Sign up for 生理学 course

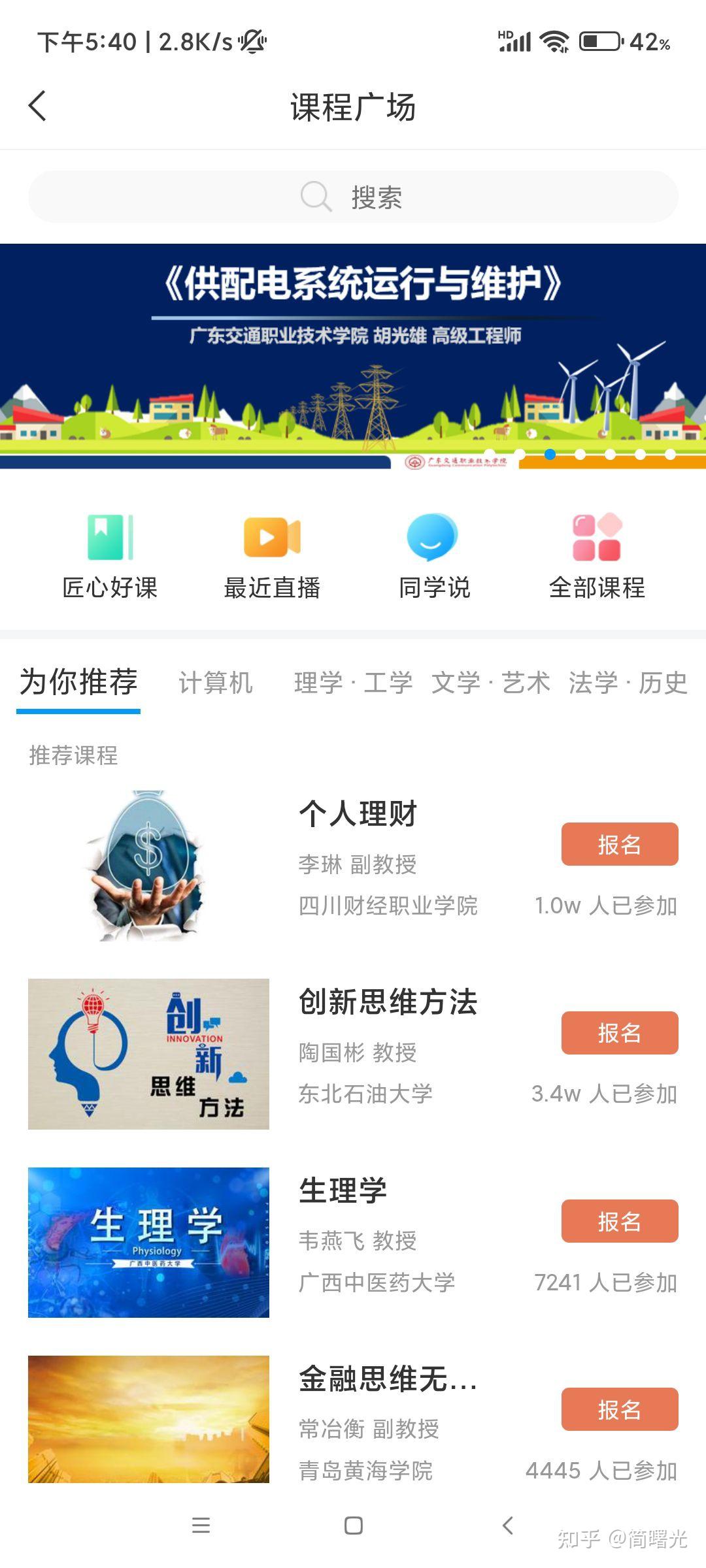pyautogui.click(x=619, y=1221)
